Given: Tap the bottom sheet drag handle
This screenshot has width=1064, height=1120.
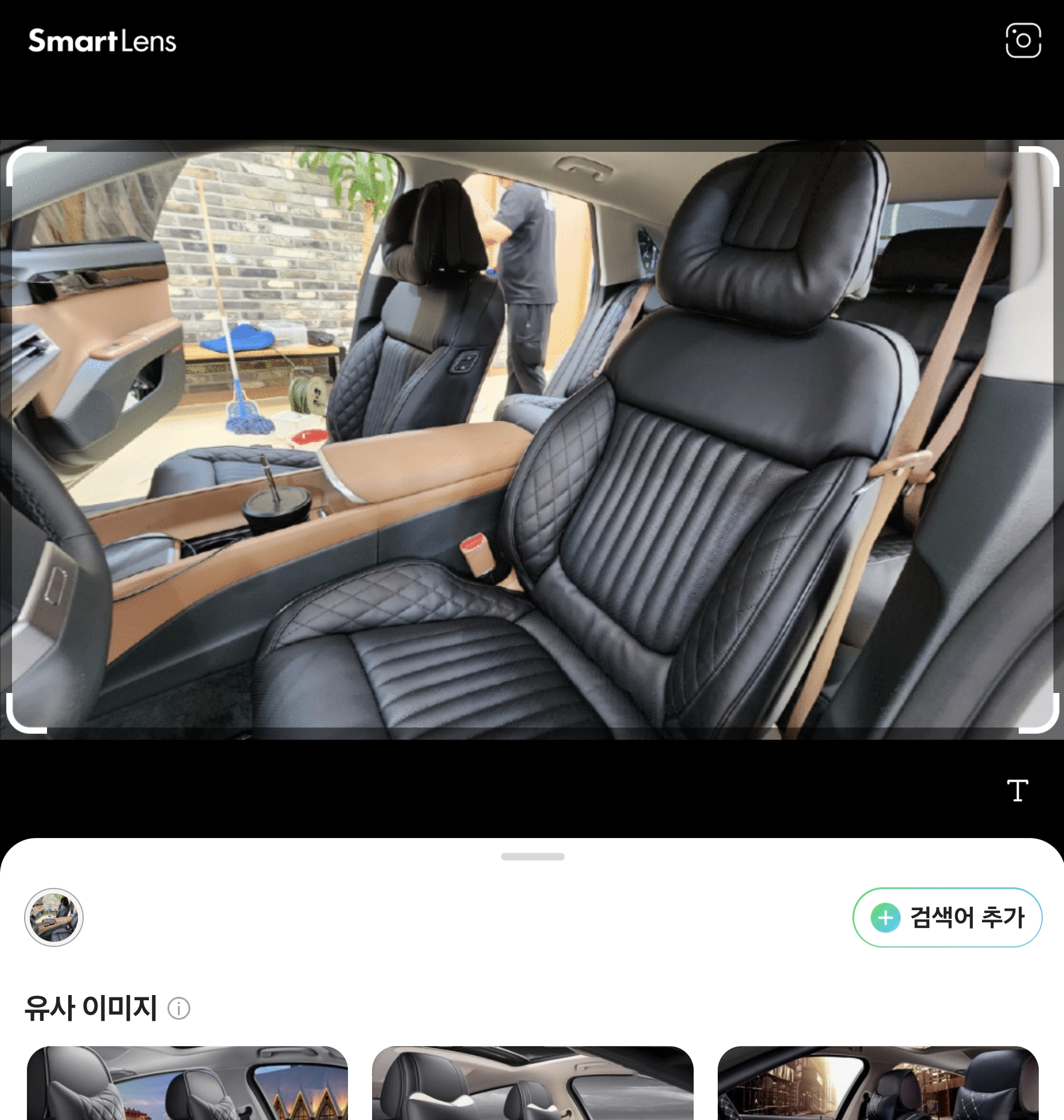Looking at the screenshot, I should 533,856.
